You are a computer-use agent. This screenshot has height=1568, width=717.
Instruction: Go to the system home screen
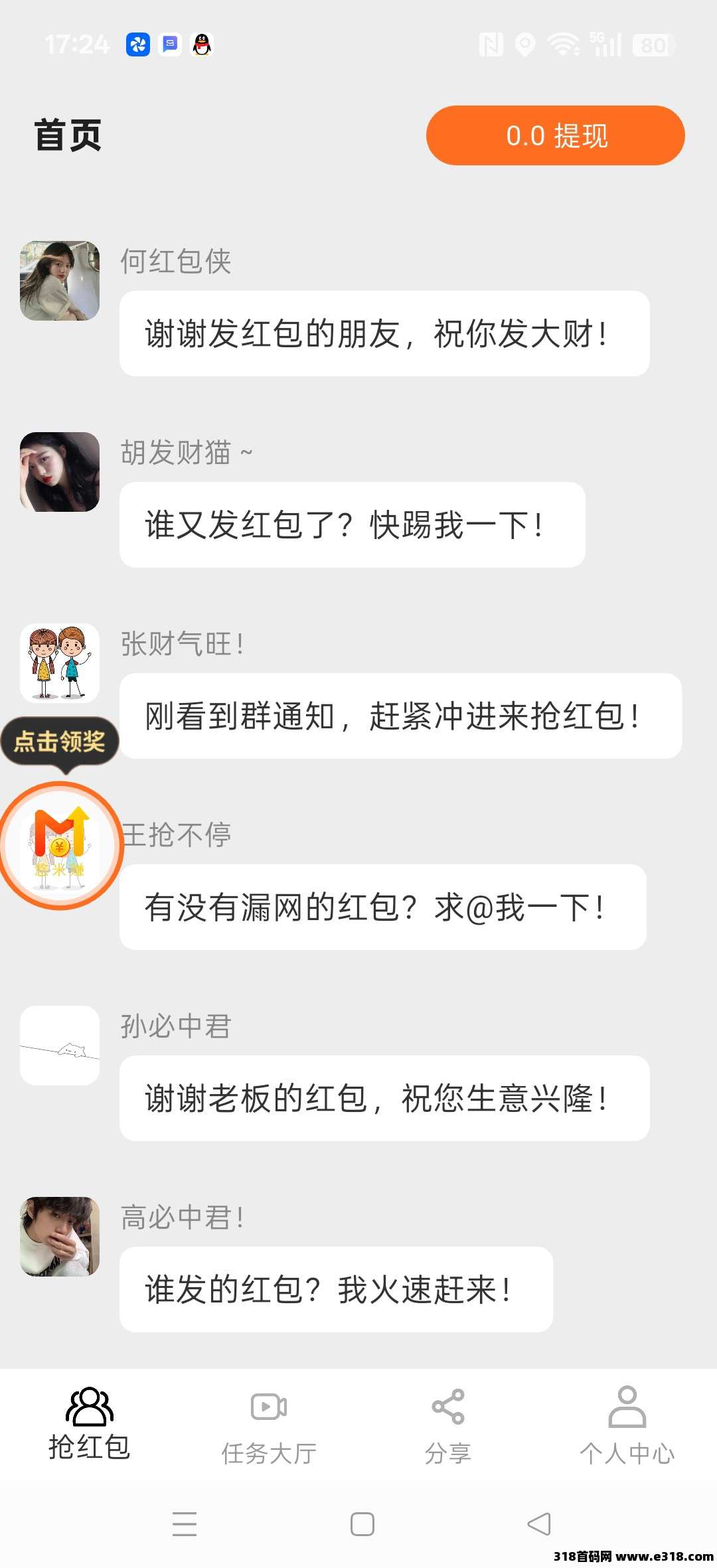click(x=362, y=1524)
